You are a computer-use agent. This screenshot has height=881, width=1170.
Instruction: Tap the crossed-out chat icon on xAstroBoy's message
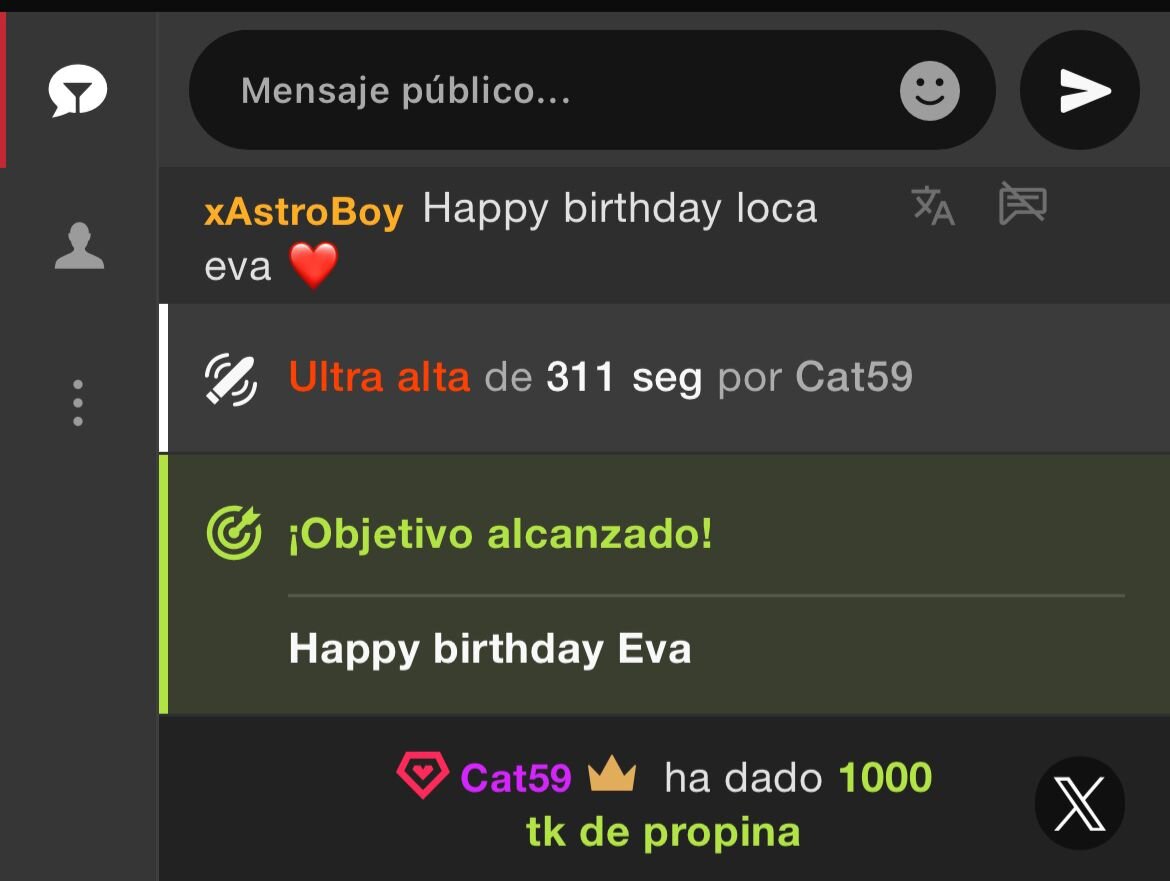1022,205
